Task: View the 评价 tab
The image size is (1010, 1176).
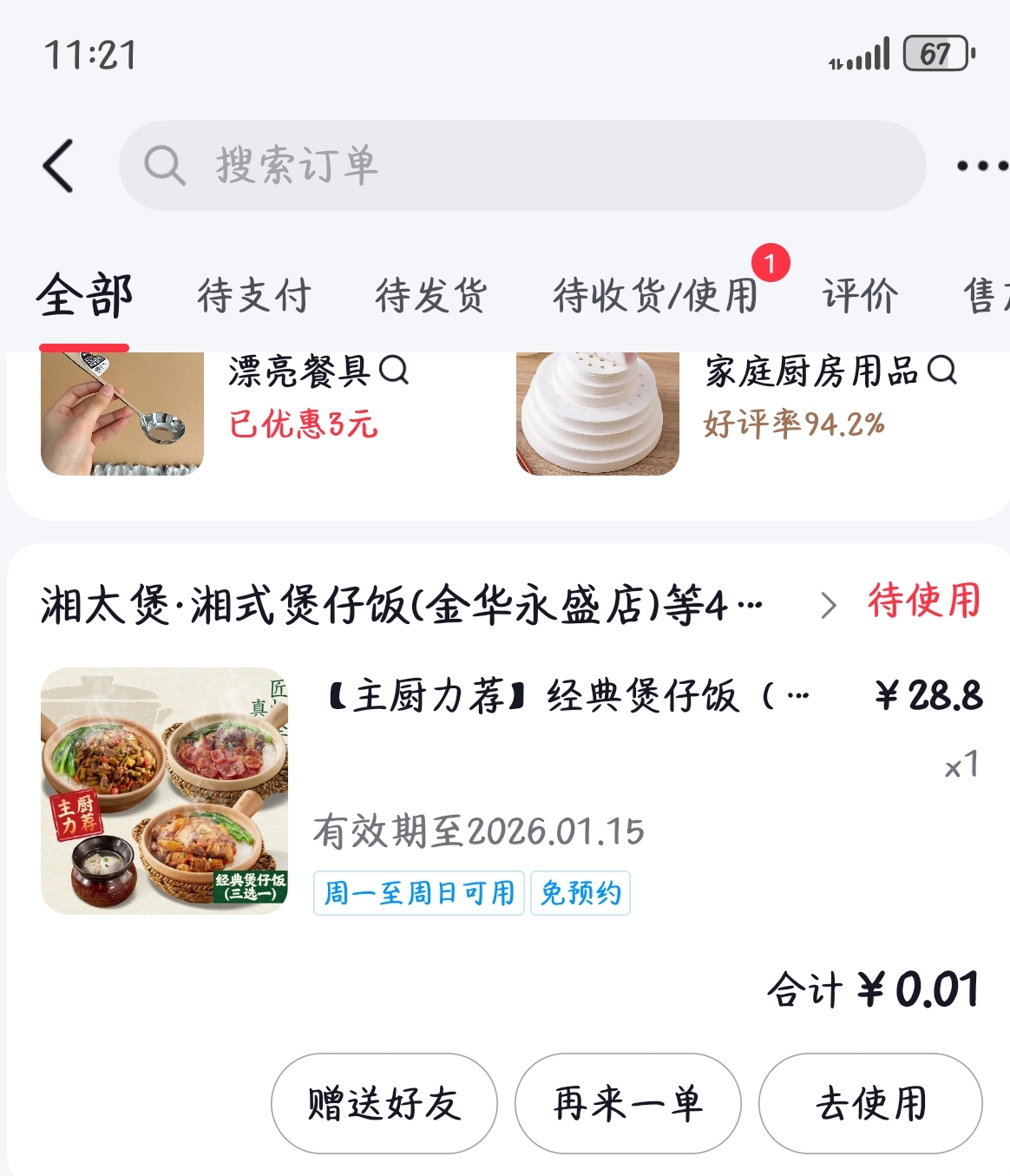Action: [860, 296]
